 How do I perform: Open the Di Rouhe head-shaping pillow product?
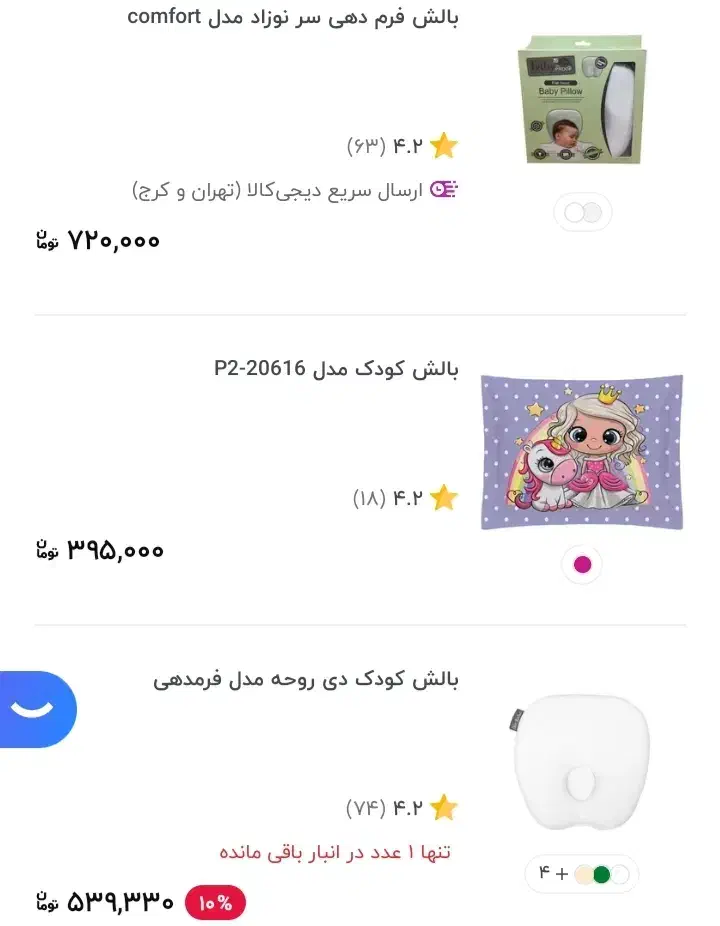(x=306, y=679)
